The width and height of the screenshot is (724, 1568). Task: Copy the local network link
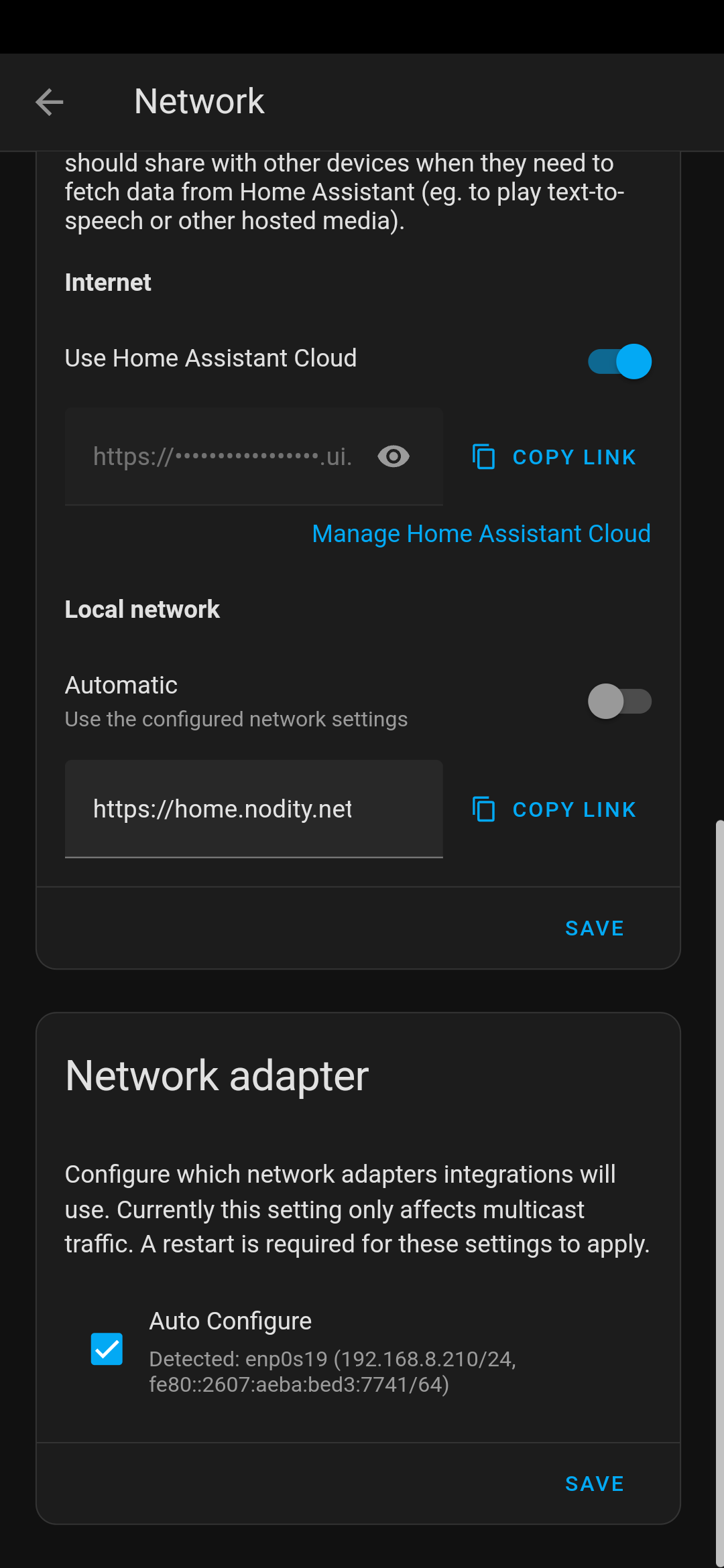pos(554,809)
